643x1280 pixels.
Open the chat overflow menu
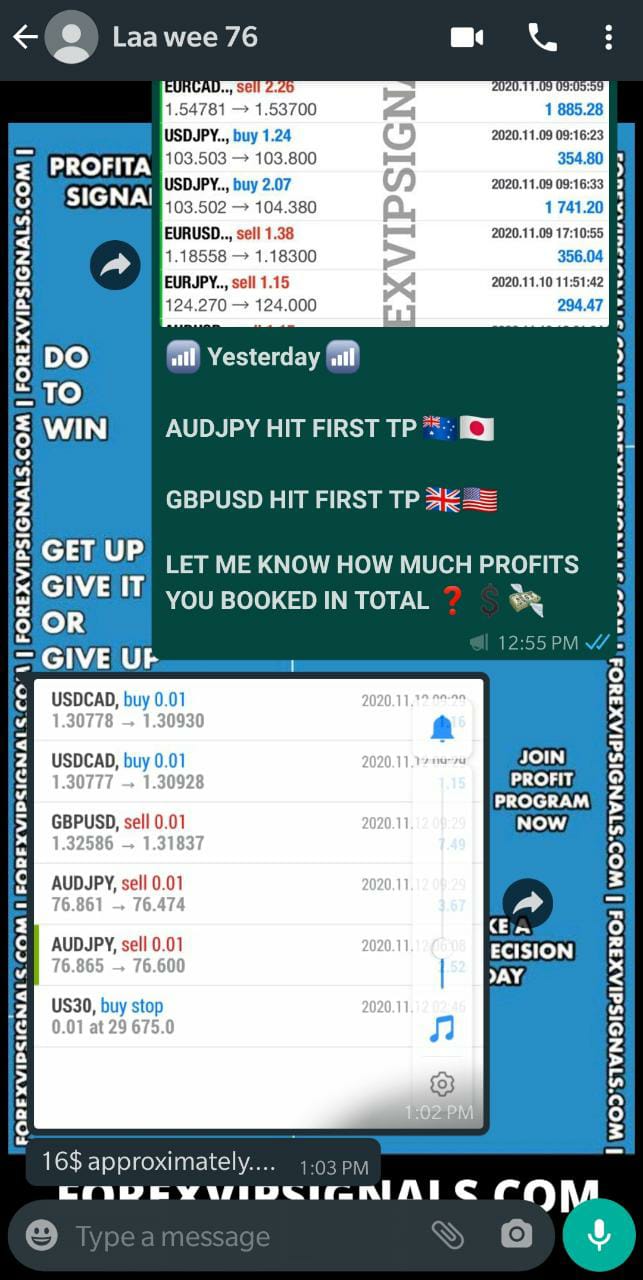point(608,38)
